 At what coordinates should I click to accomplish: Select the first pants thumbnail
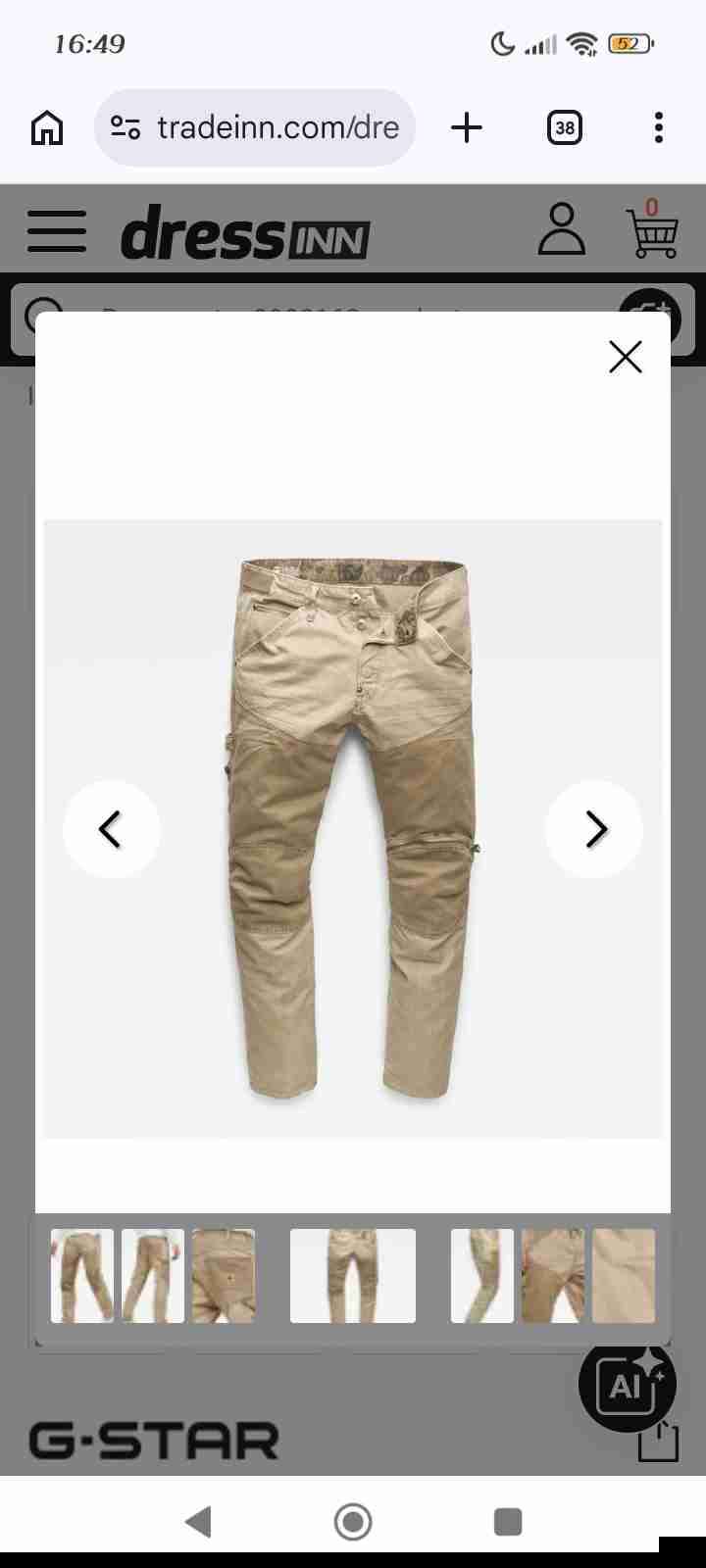[x=82, y=1276]
